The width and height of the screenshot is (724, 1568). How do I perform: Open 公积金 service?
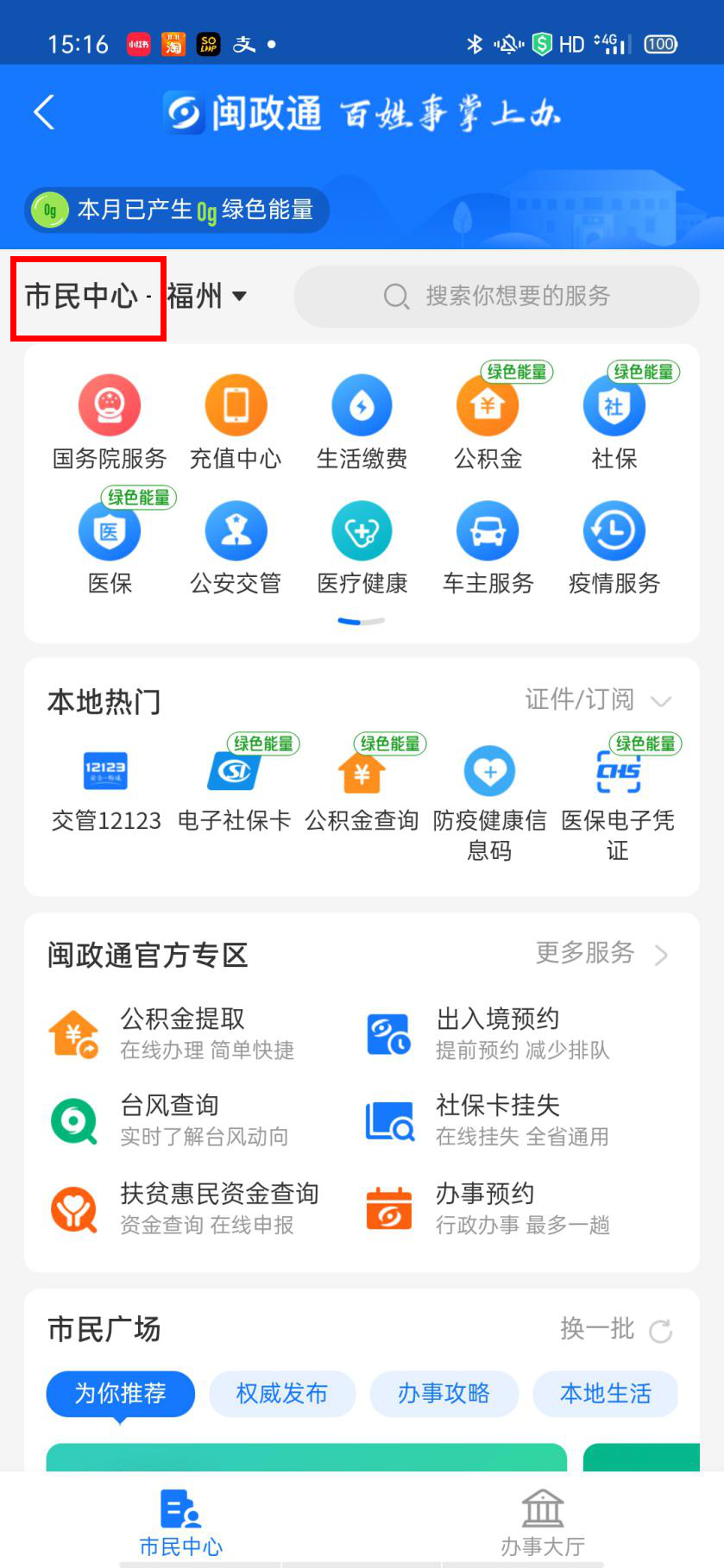pyautogui.click(x=488, y=423)
